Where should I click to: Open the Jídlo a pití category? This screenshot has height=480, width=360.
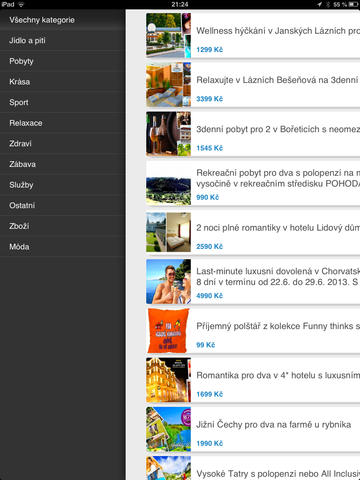tap(63, 41)
